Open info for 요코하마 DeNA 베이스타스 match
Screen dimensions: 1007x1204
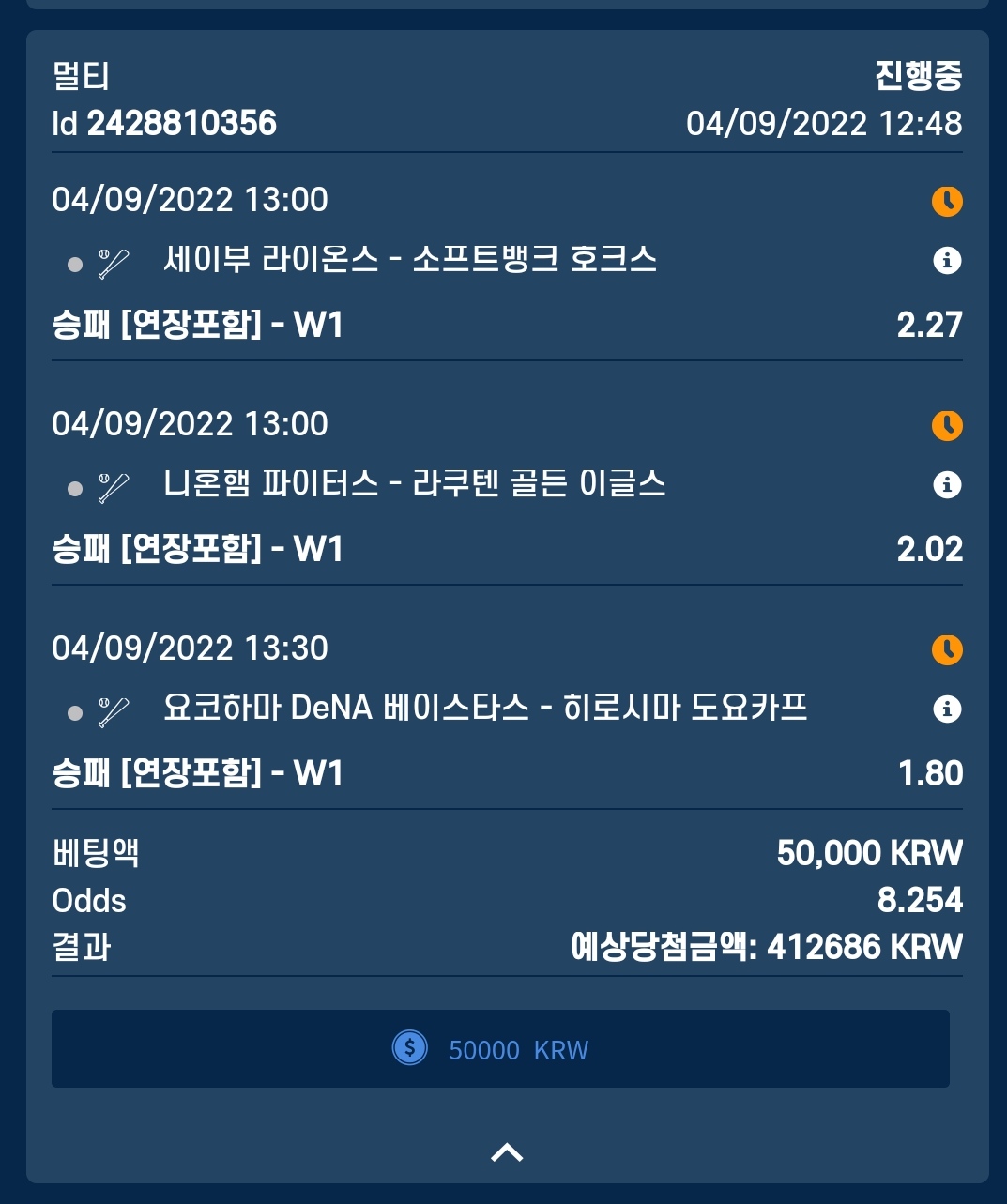pos(947,709)
